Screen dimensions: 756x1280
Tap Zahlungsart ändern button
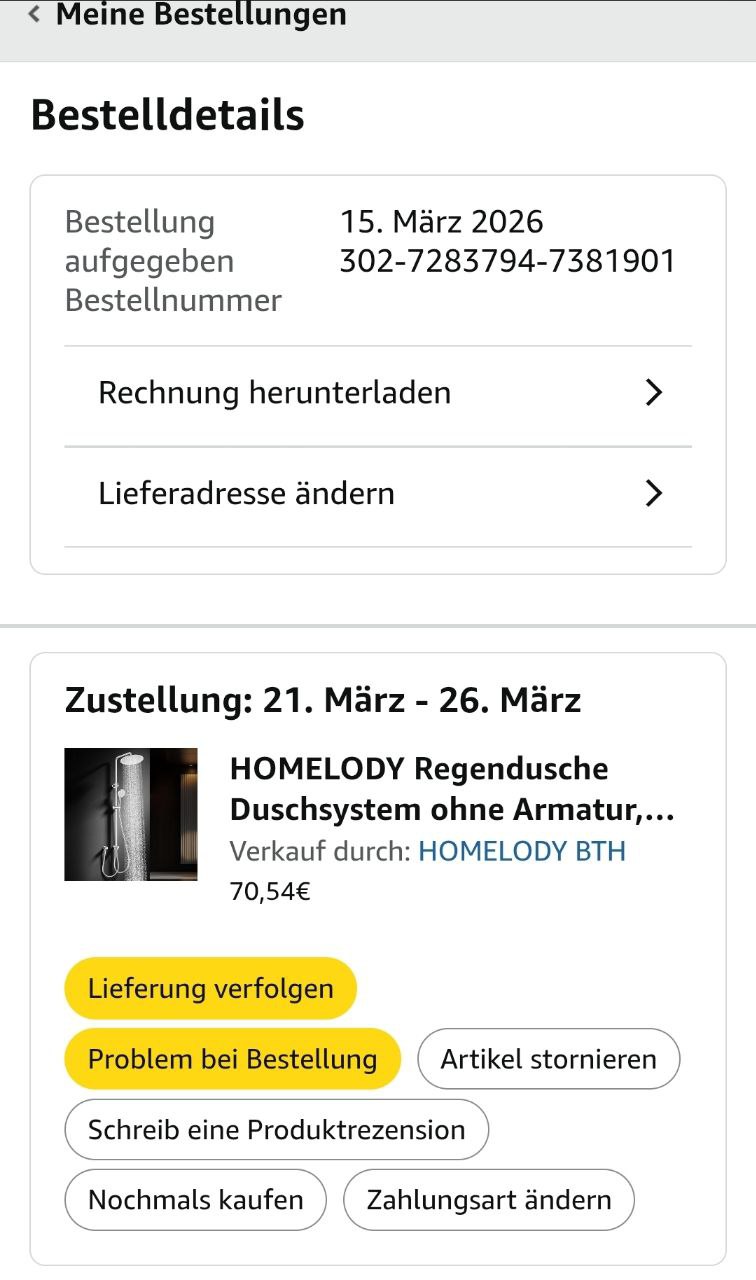488,1200
